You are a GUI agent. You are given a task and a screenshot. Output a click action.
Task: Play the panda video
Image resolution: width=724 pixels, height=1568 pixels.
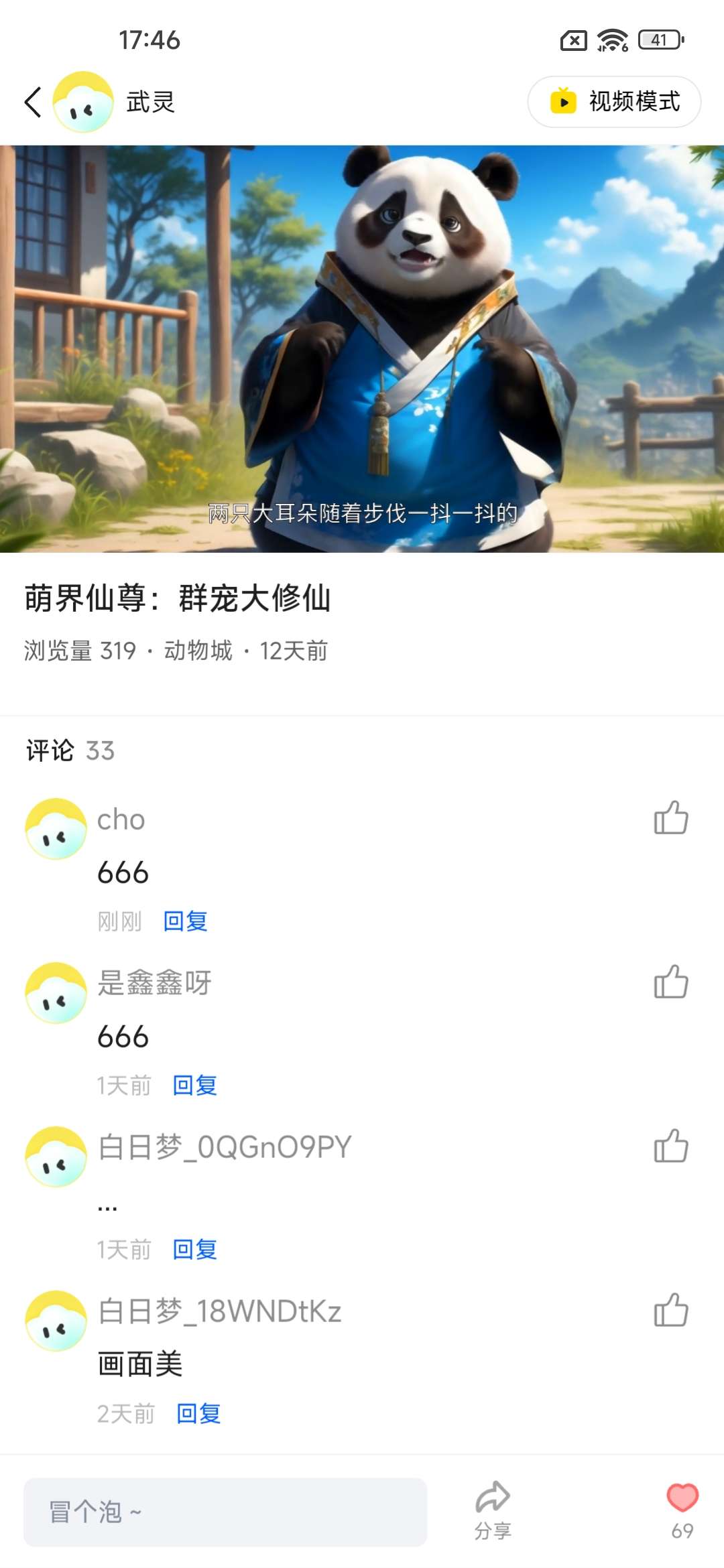point(362,348)
